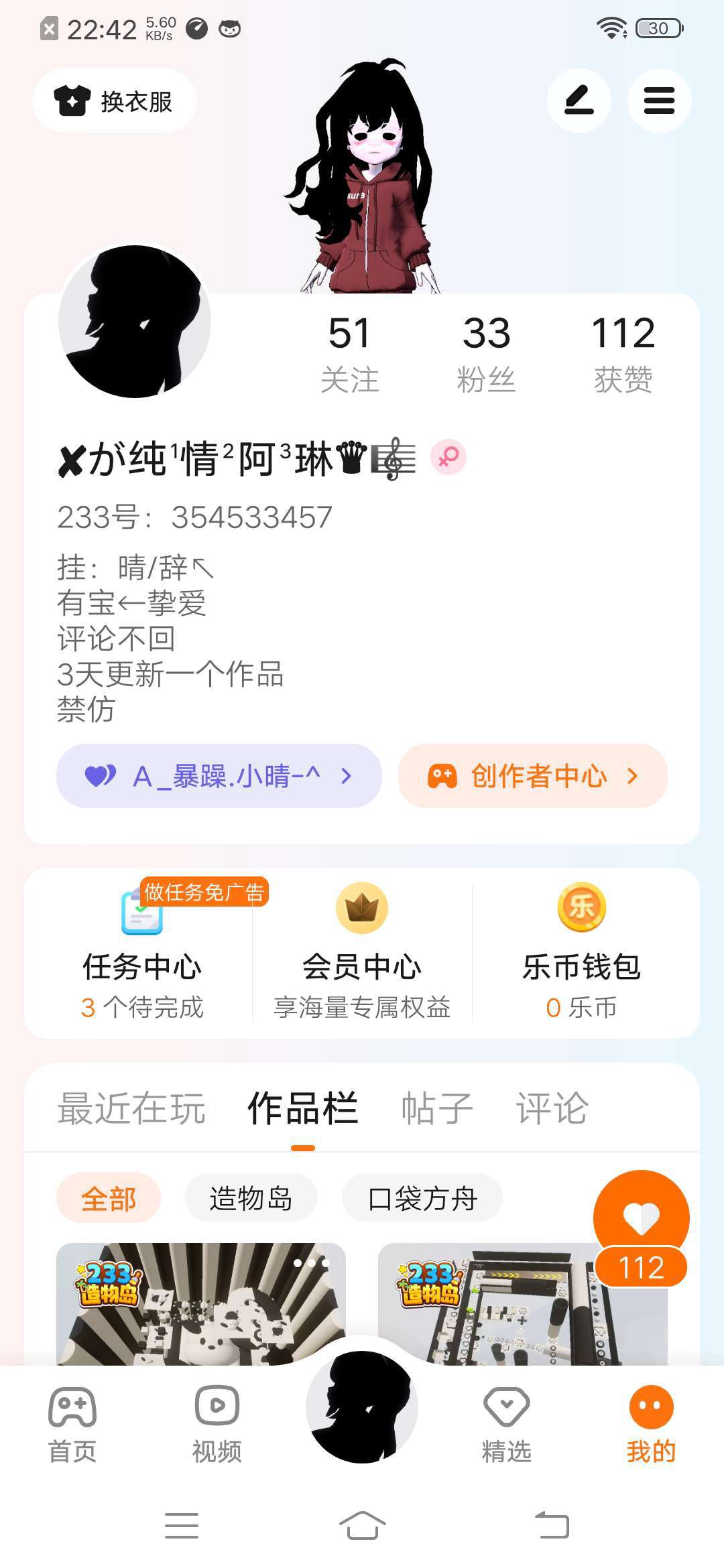
Task: Select the 口袋方舟 filter chip
Action: pyautogui.click(x=422, y=1198)
